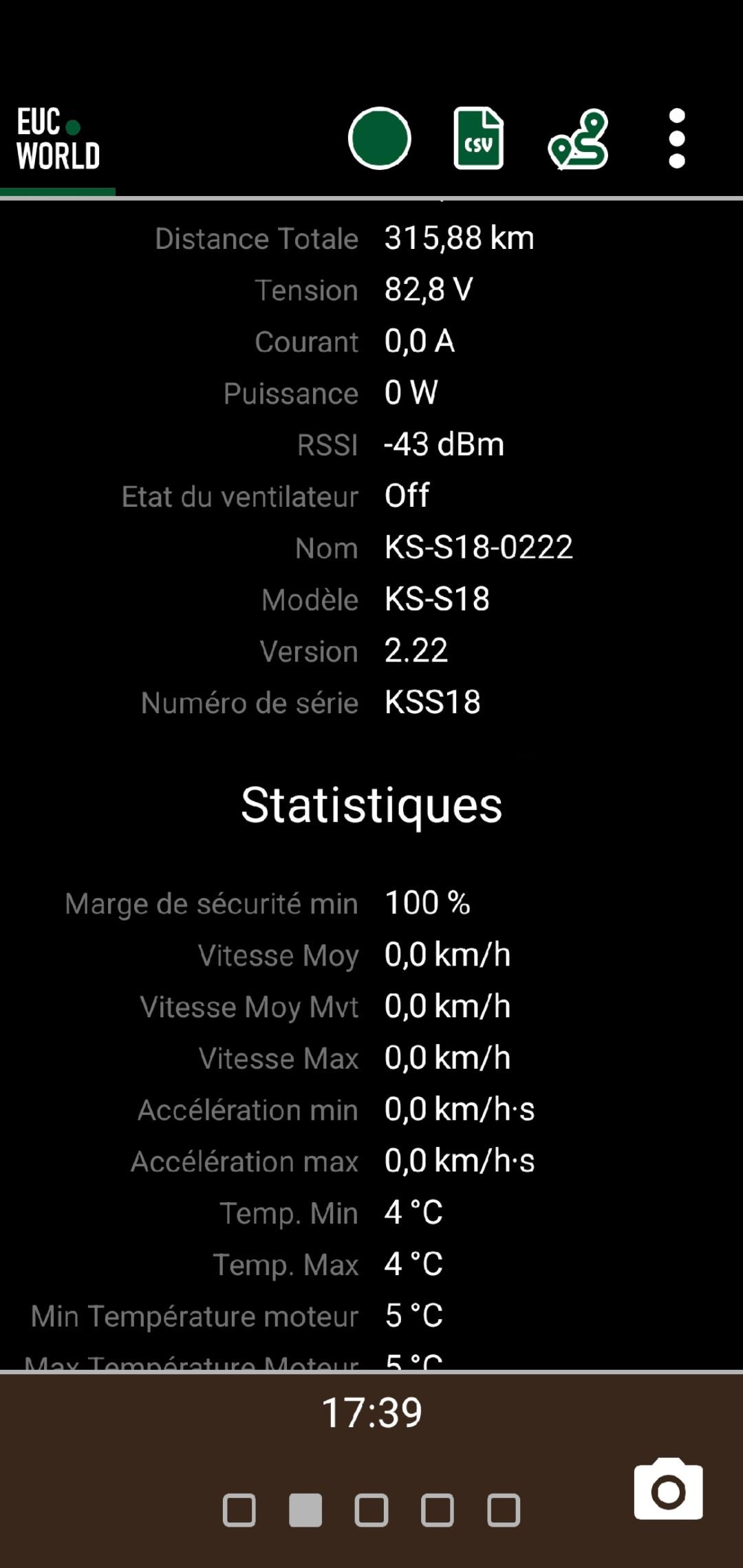
Task: Jump to the third page indicator
Action: [371, 1510]
